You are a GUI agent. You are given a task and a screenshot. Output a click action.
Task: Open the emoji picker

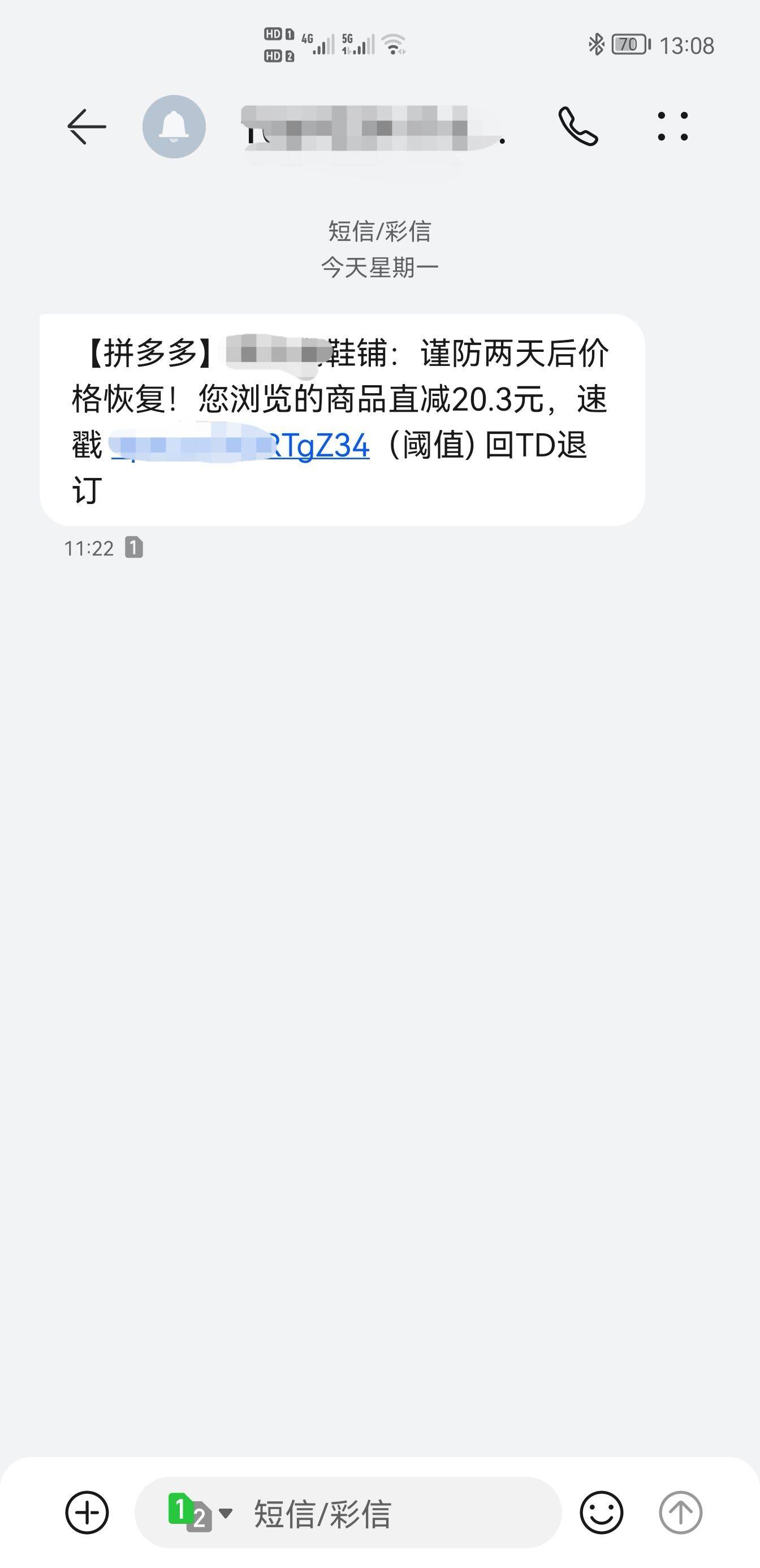pyautogui.click(x=601, y=1513)
